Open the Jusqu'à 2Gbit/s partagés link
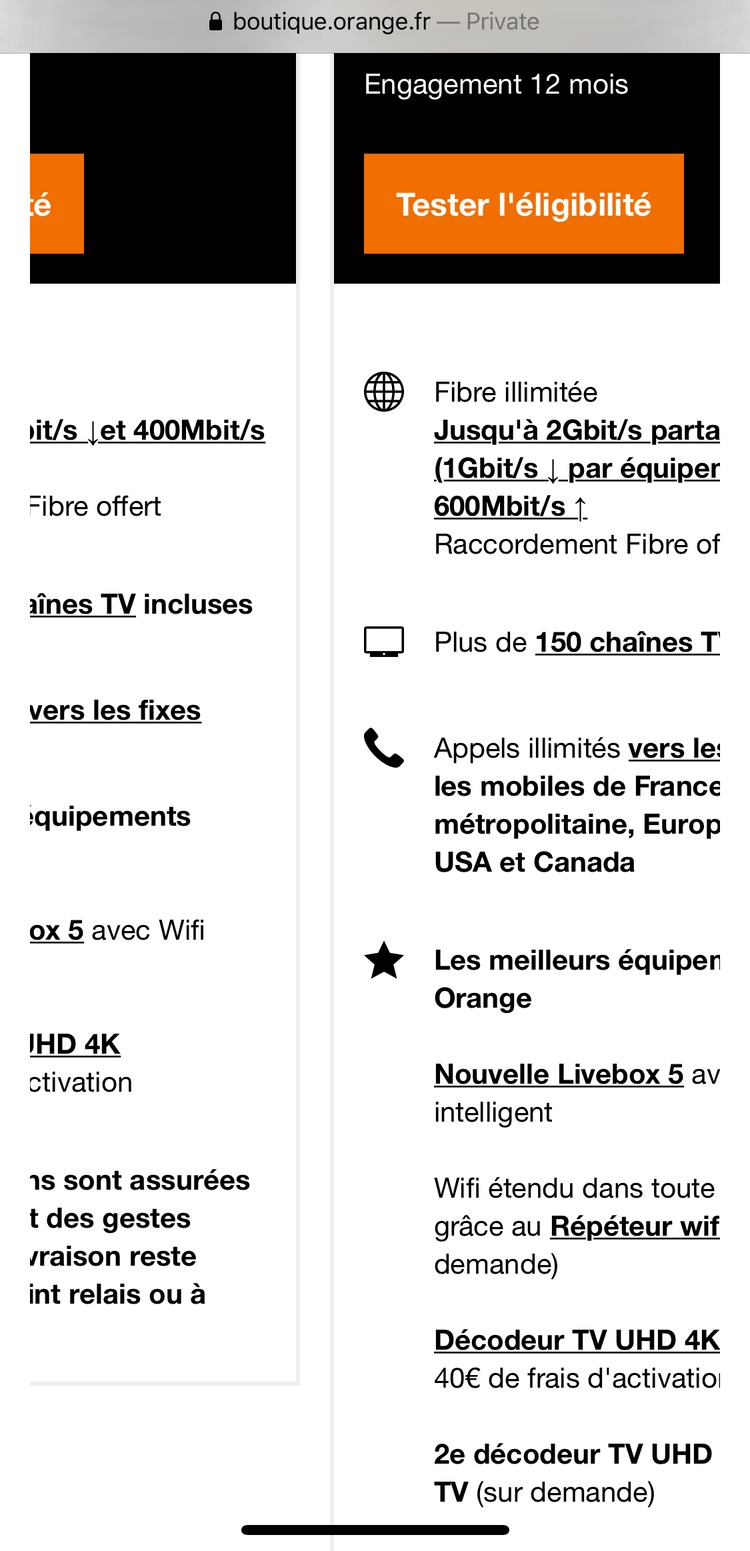 click(x=576, y=431)
